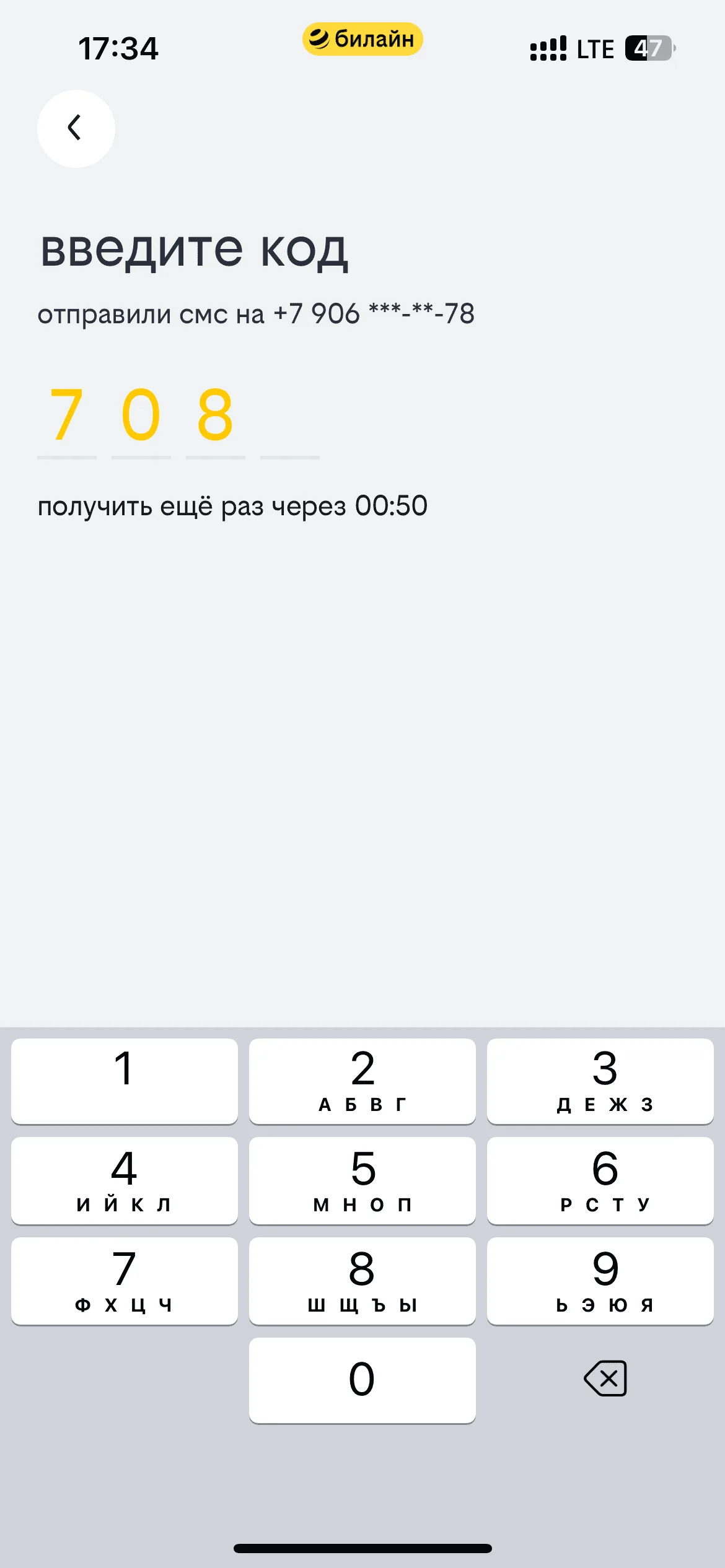Viewport: 725px width, 1568px height.
Task: Tap the 7 key on the keypad
Action: [x=125, y=1281]
